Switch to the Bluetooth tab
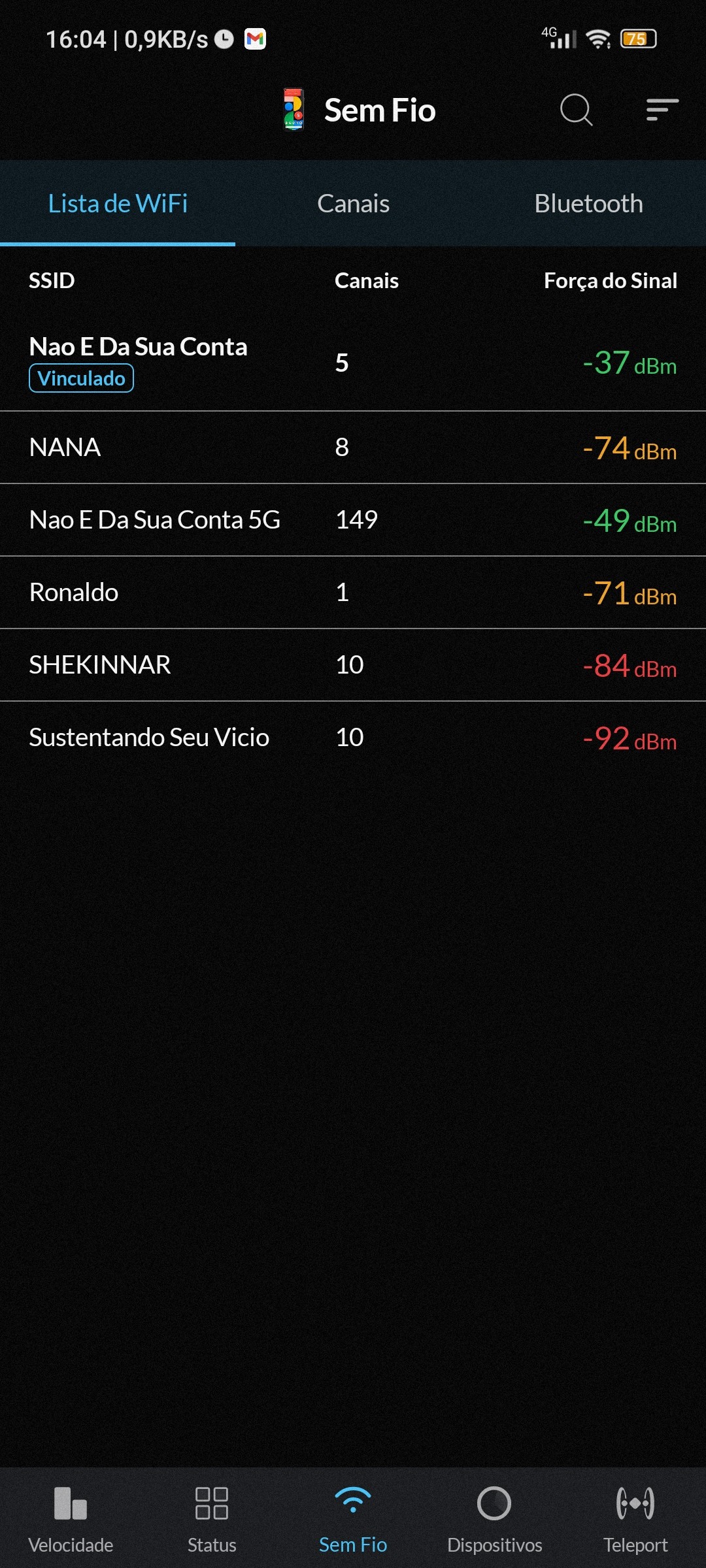706x1568 pixels. [588, 204]
